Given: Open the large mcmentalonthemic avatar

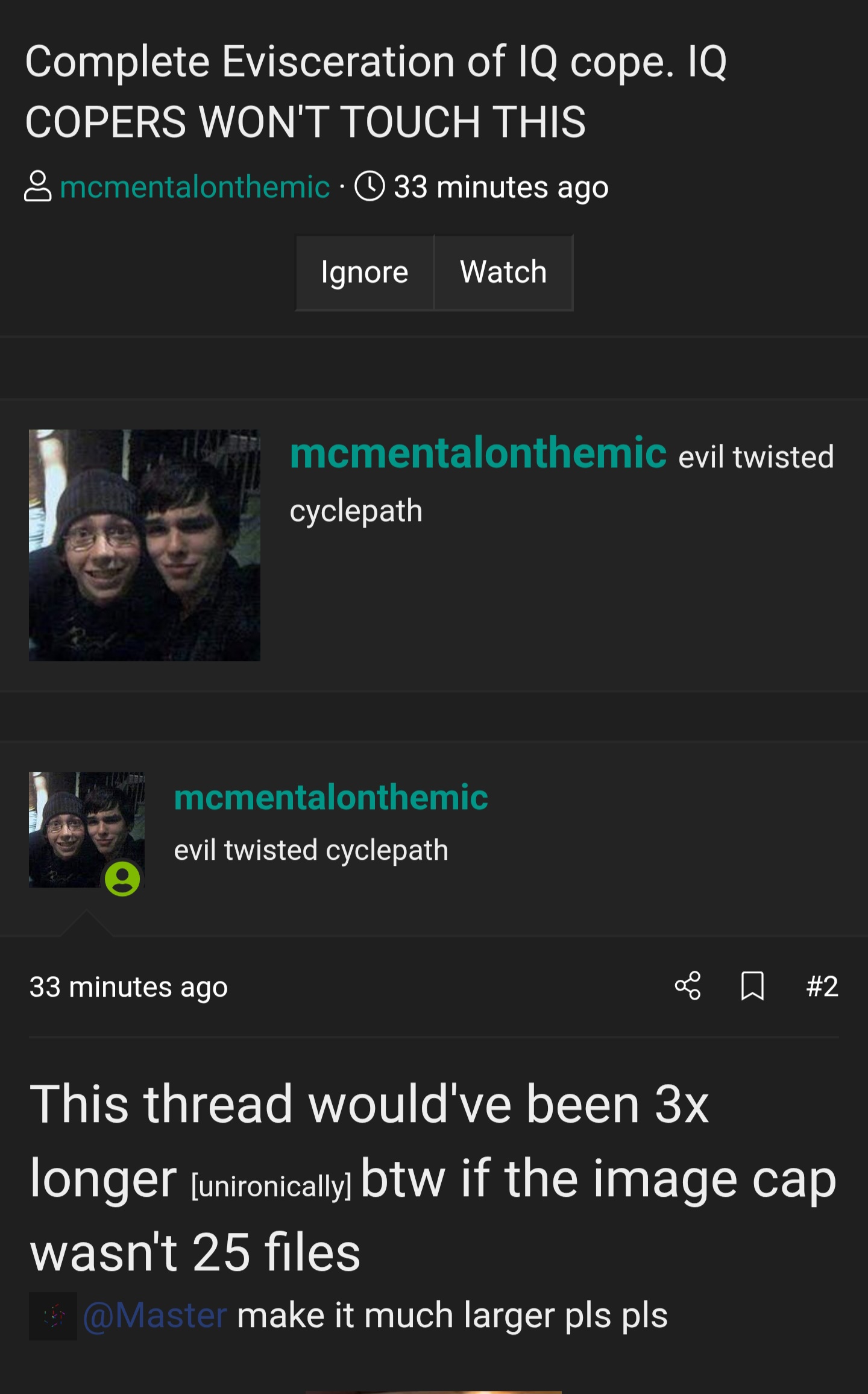Looking at the screenshot, I should coord(145,545).
